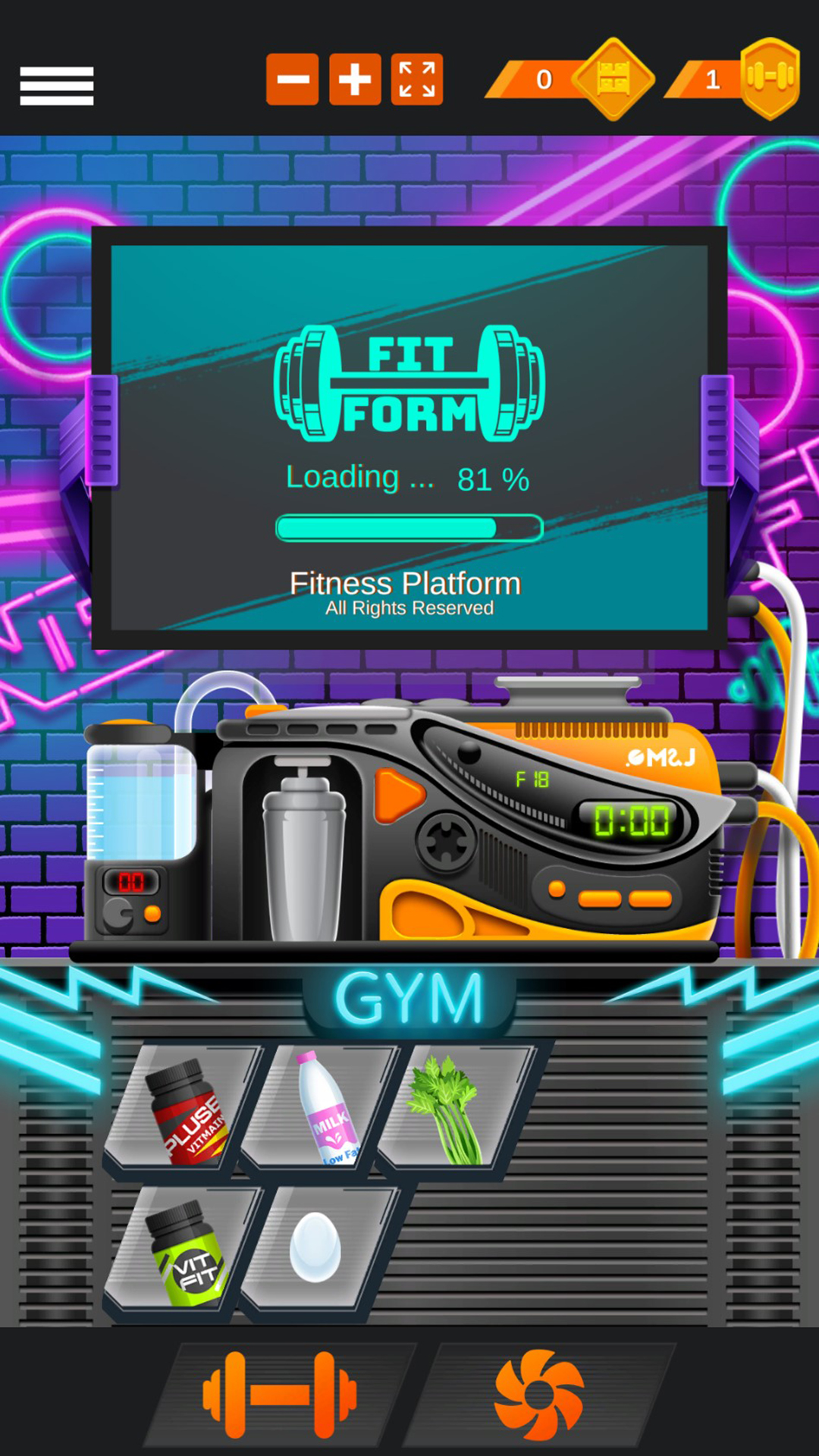
Task: Tap the plus zoom-in button
Action: pyautogui.click(x=355, y=80)
